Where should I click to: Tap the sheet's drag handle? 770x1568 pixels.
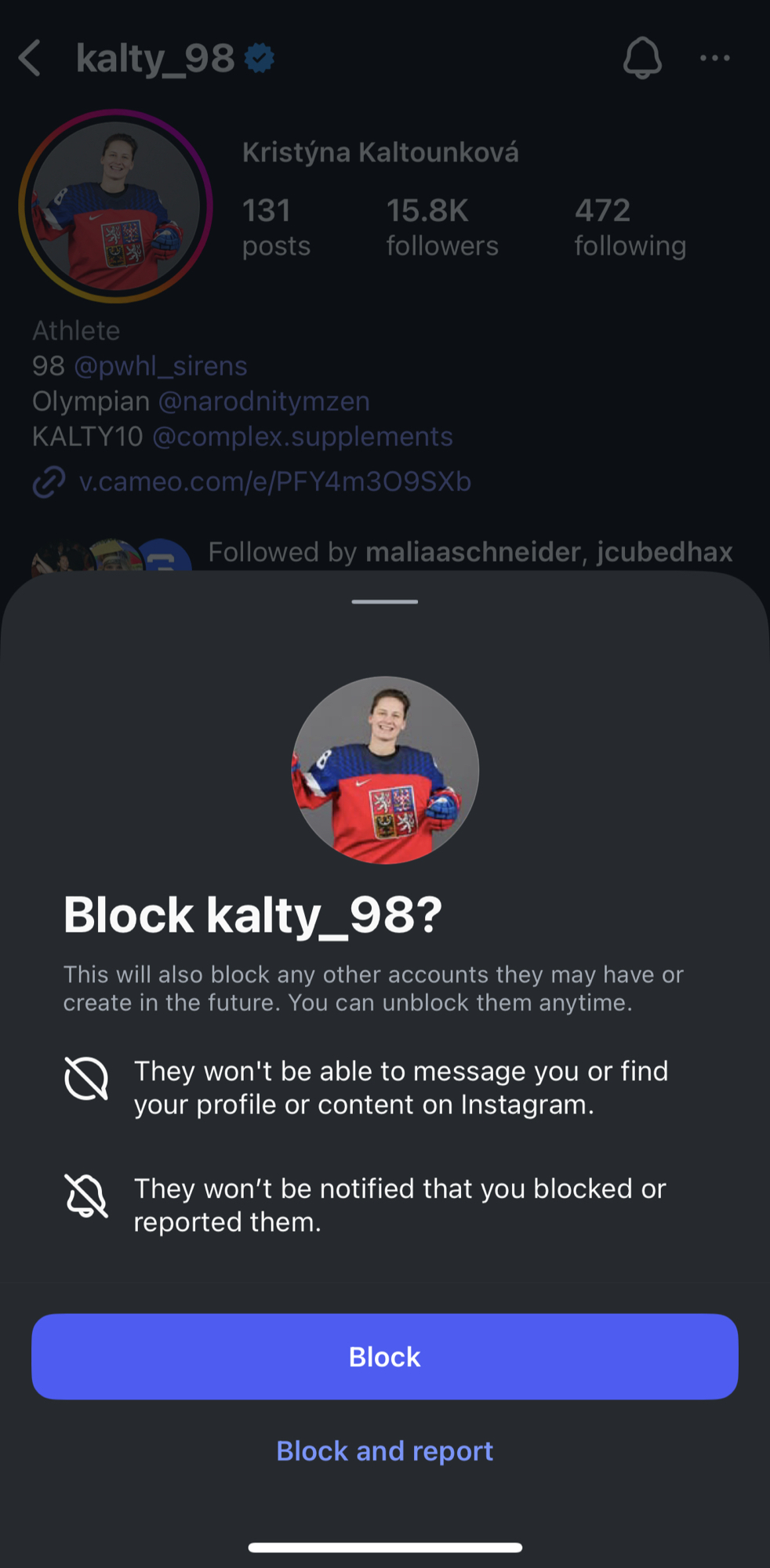coord(384,601)
